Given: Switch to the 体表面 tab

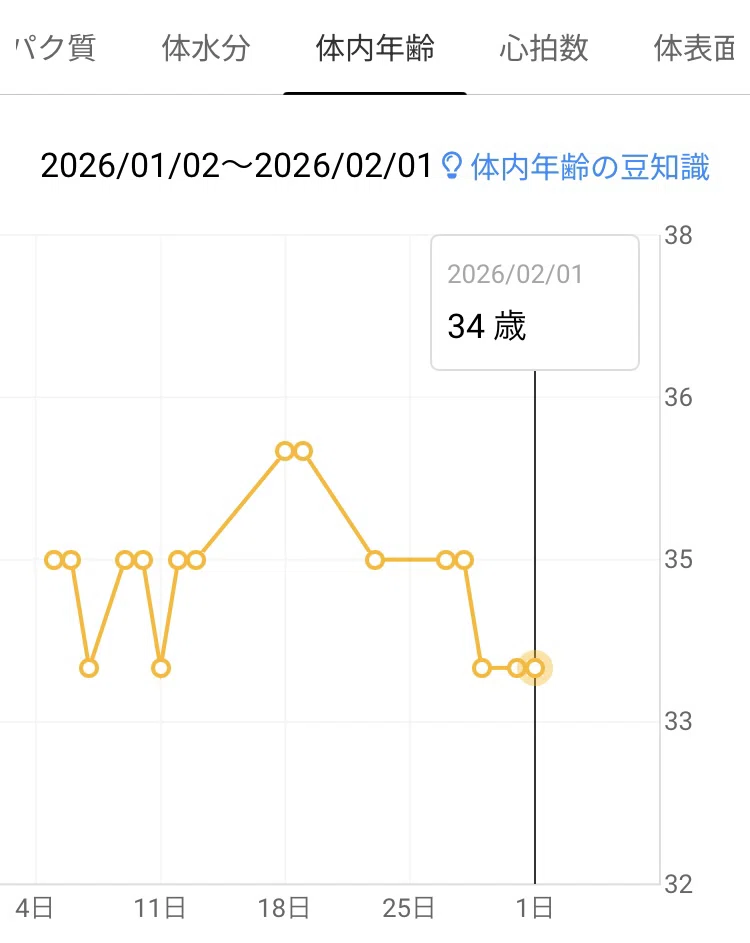Looking at the screenshot, I should 695,48.
